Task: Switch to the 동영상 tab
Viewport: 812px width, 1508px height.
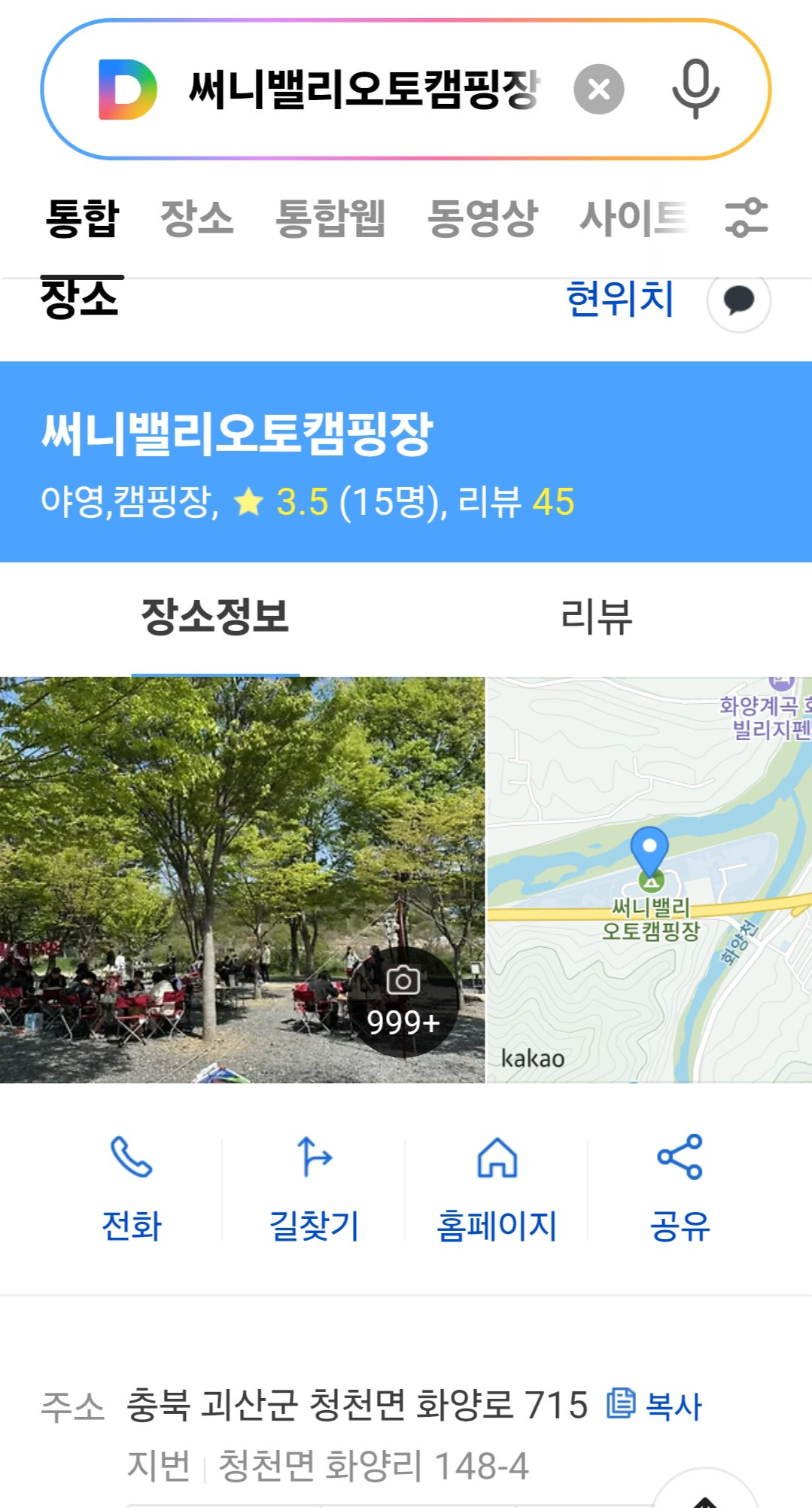Action: coord(482,218)
